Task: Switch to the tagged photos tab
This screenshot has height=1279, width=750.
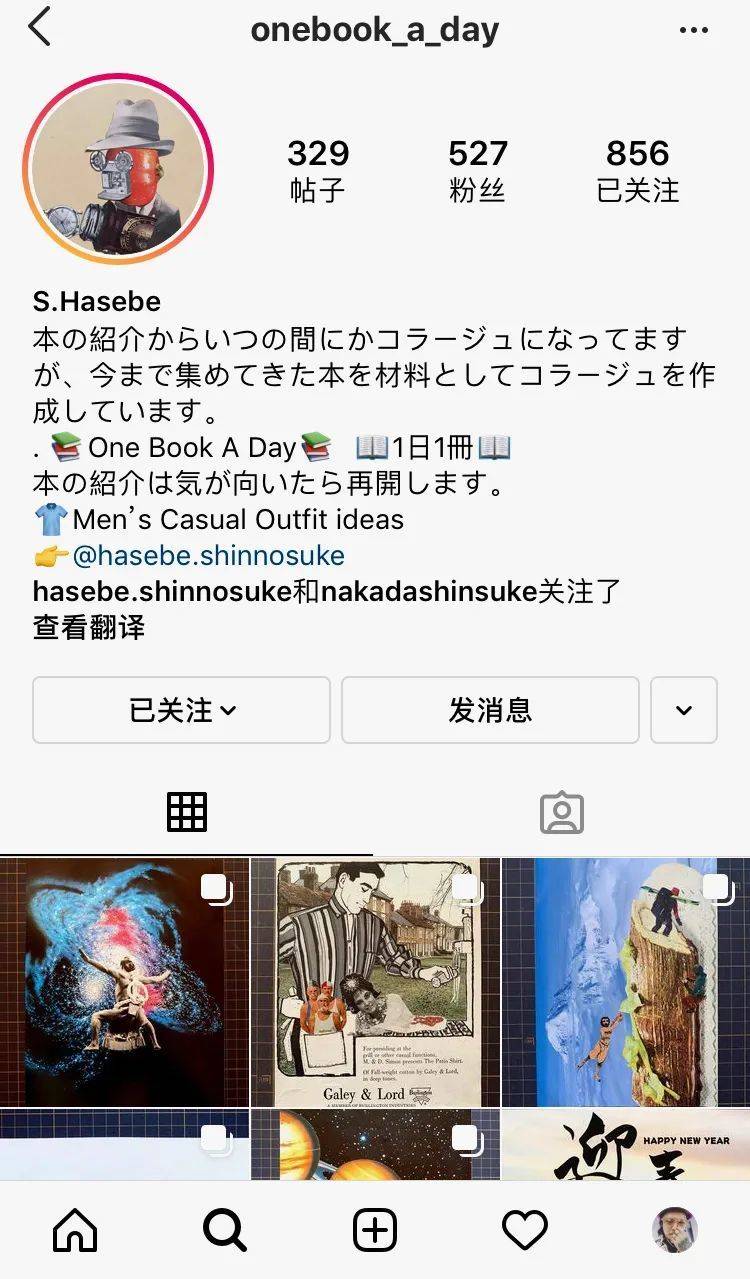Action: tap(561, 812)
